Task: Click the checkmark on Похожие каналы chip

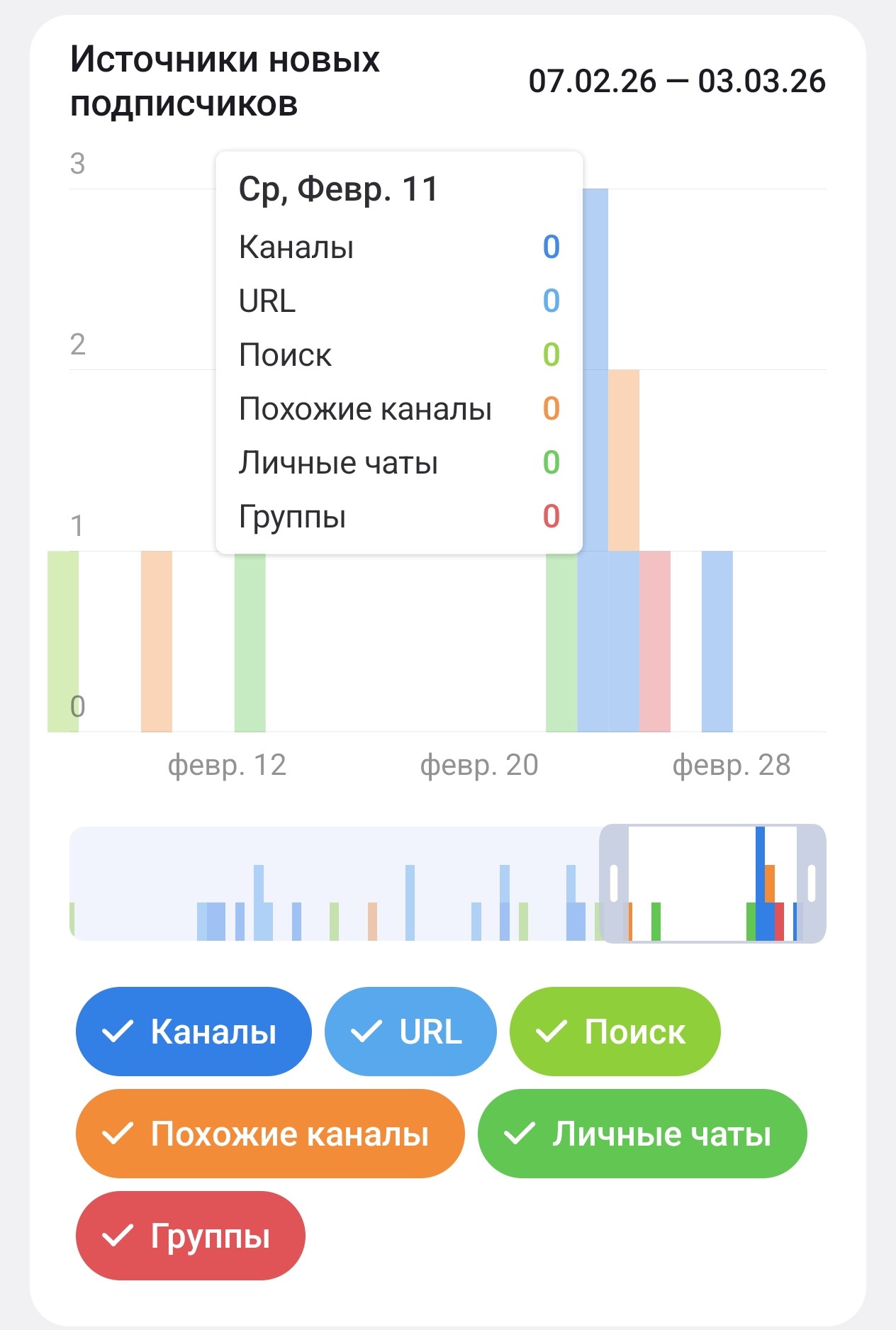Action: [x=119, y=1134]
